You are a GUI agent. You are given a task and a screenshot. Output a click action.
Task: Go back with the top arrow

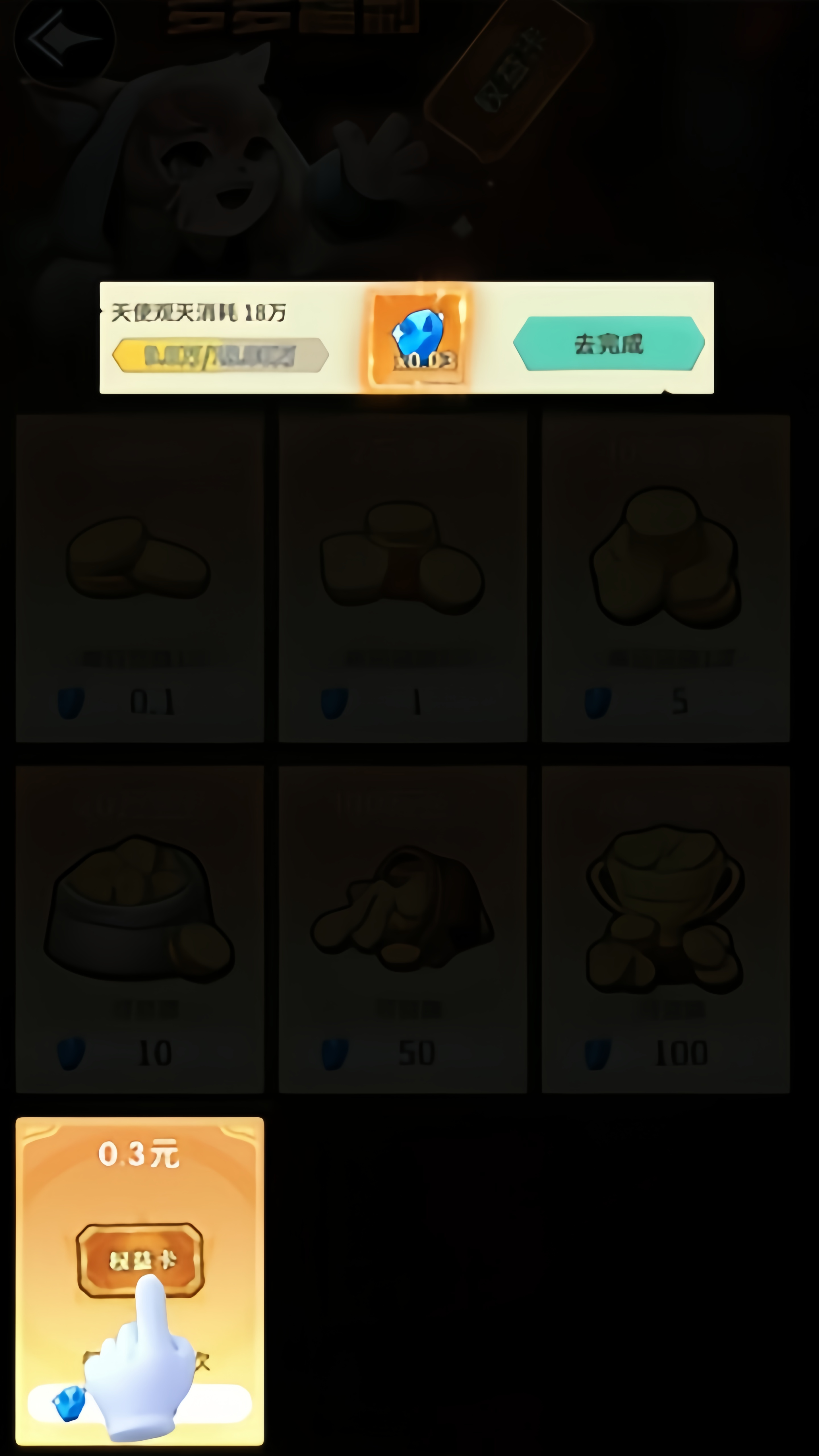(64, 38)
